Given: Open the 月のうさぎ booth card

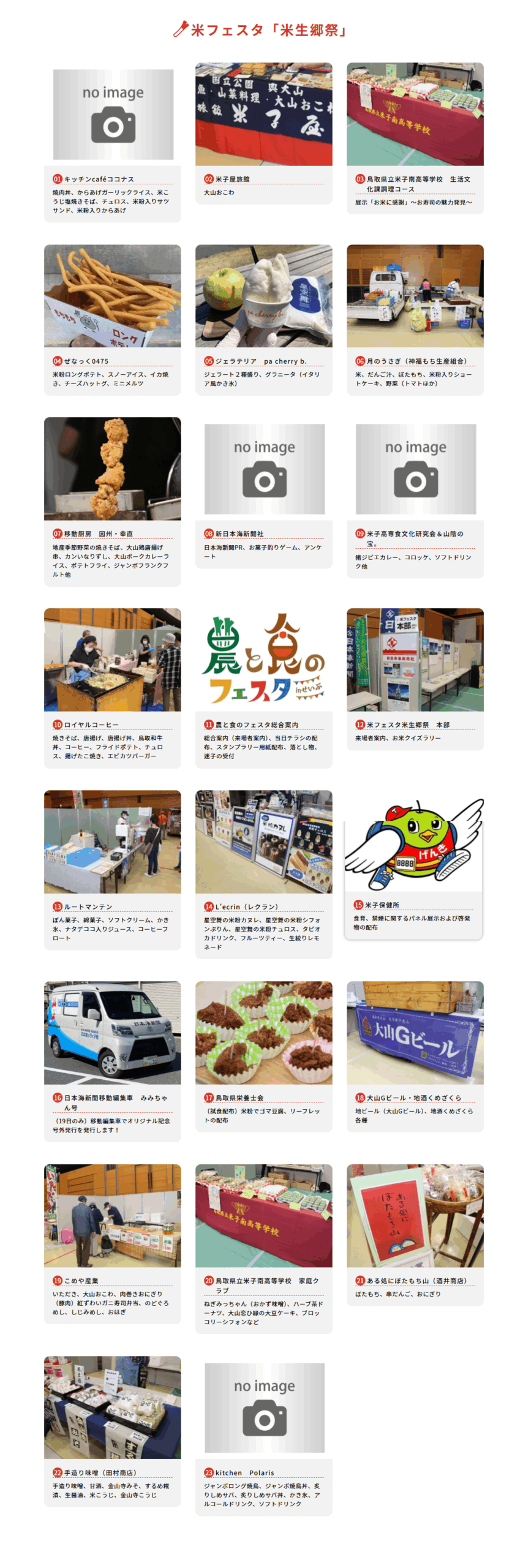Looking at the screenshot, I should (x=415, y=319).
